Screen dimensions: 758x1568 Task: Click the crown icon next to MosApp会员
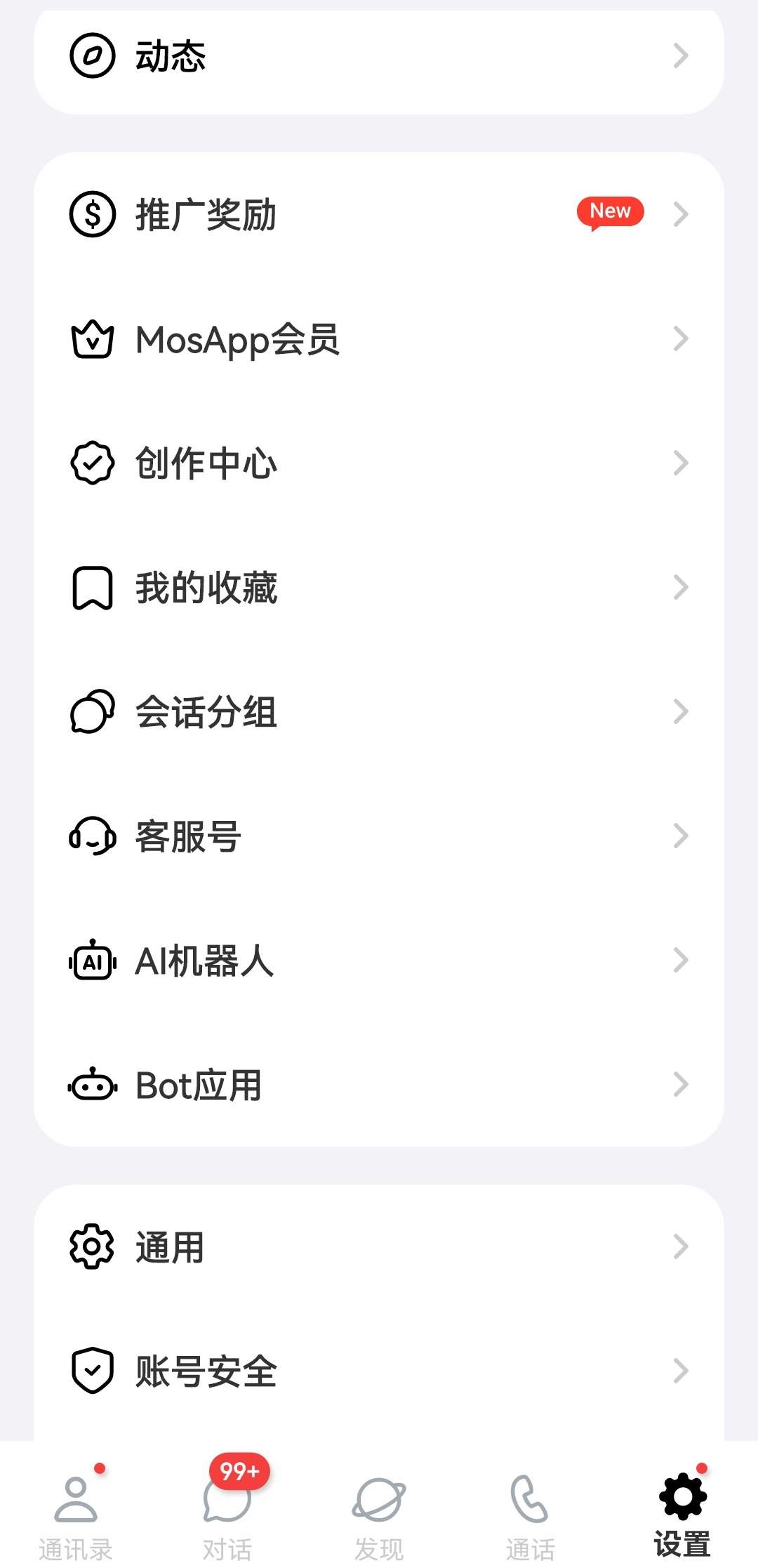(x=92, y=339)
